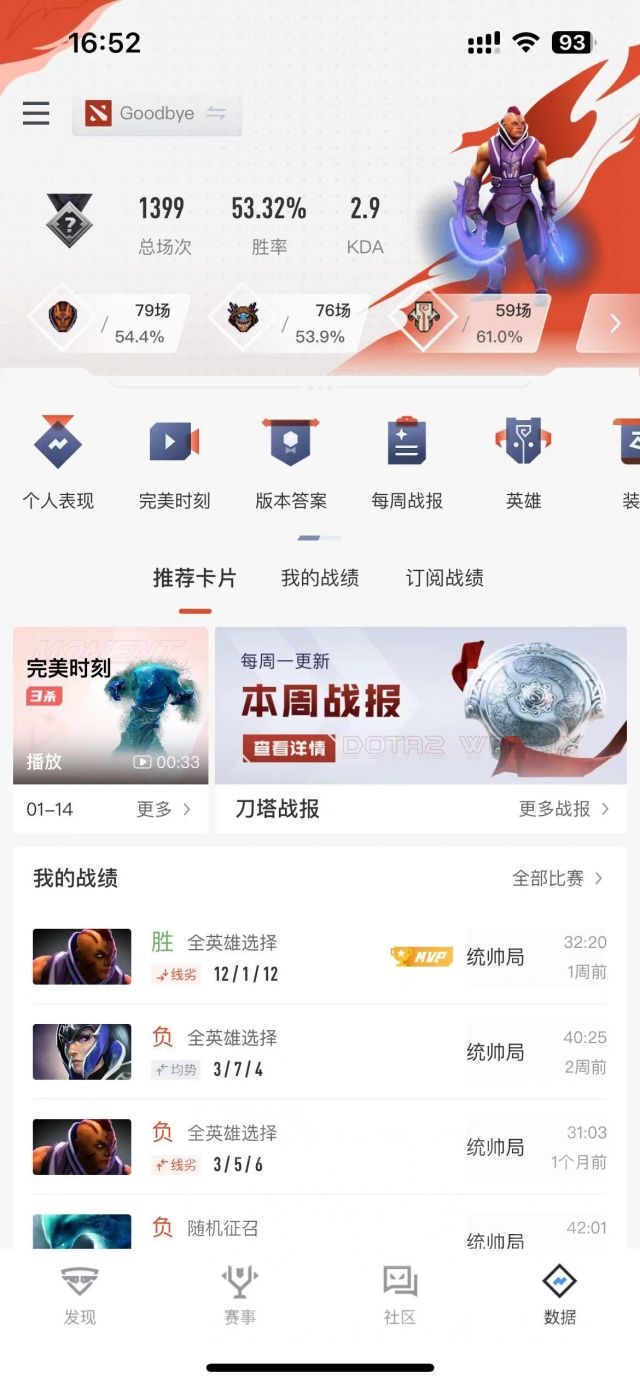Viewport: 640px width, 1385px height.
Task: Open the hamburger drawer menu
Action: tap(36, 113)
